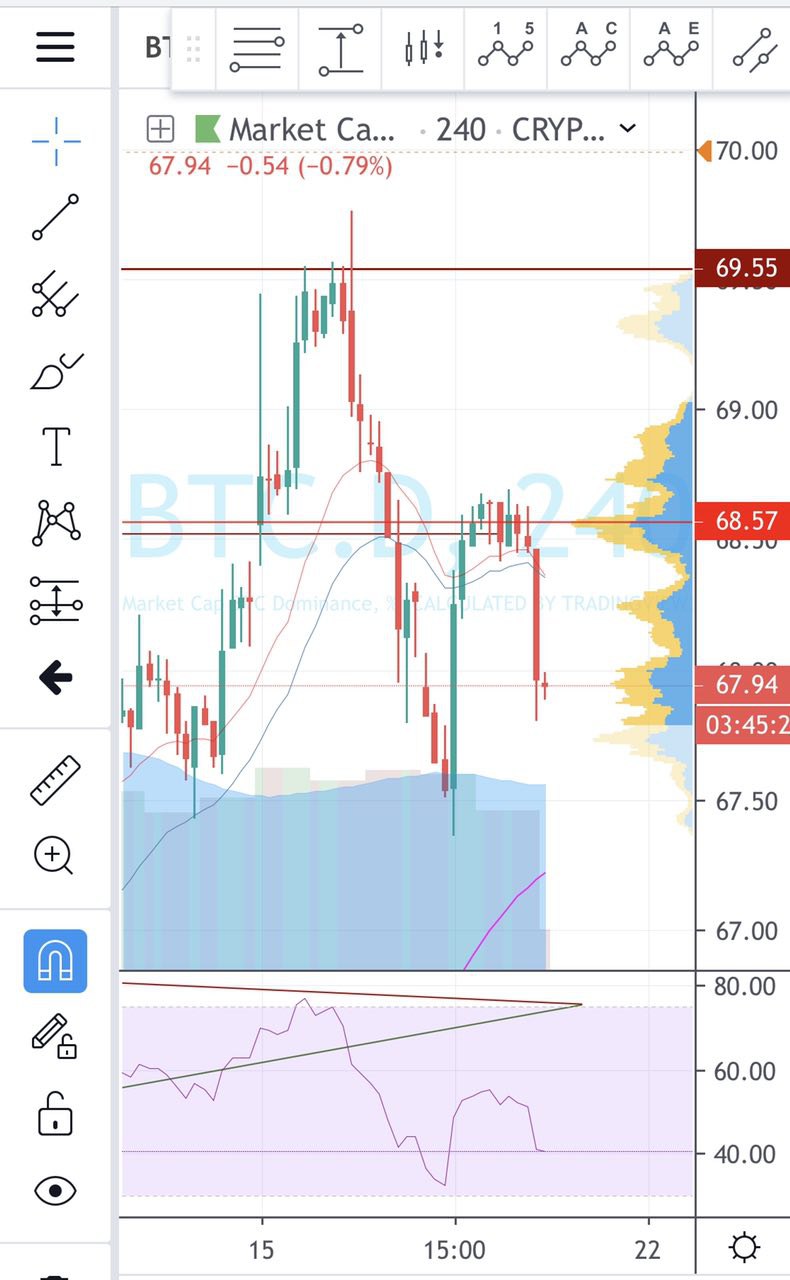This screenshot has width=790, height=1280.
Task: Toggle the magnet snap mode
Action: pyautogui.click(x=56, y=961)
